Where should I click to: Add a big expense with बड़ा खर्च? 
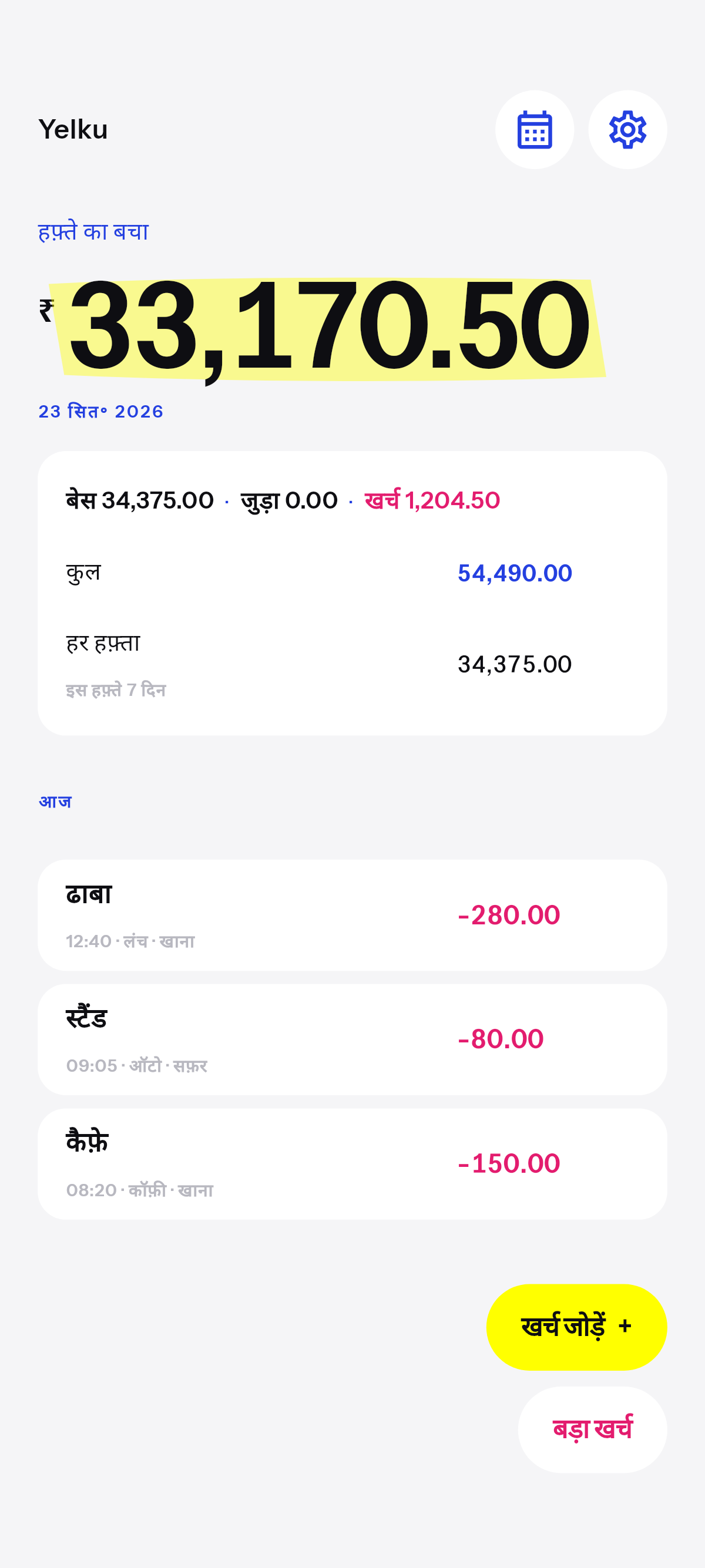tap(592, 1429)
